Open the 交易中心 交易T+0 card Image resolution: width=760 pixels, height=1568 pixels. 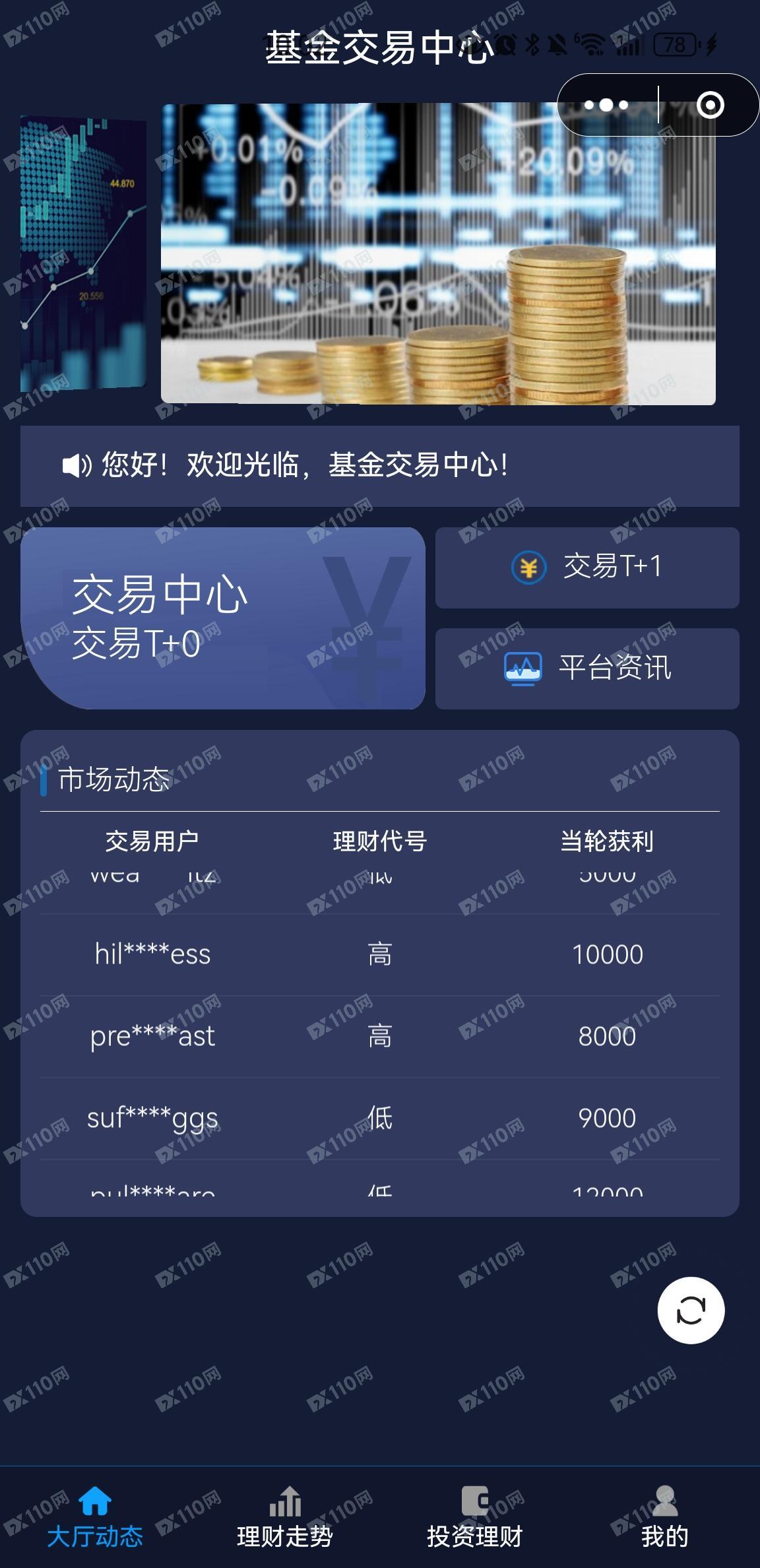223,618
